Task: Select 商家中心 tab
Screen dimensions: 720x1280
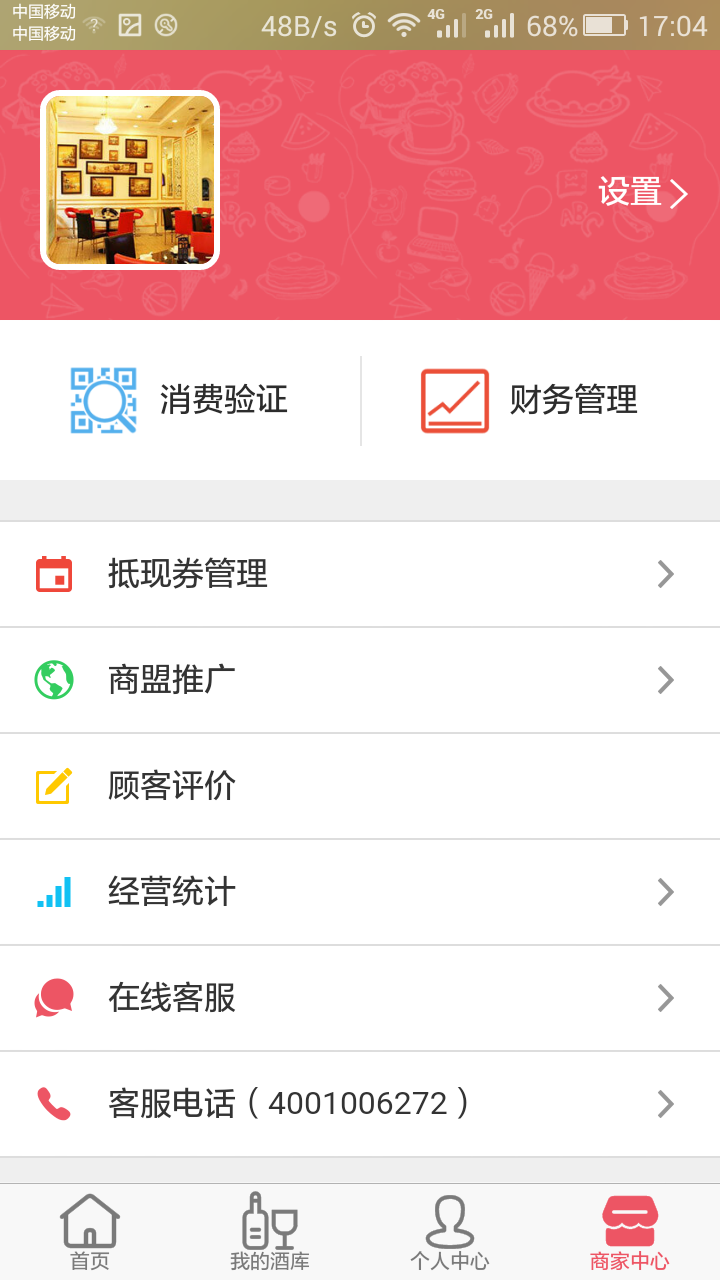Action: click(630, 1232)
